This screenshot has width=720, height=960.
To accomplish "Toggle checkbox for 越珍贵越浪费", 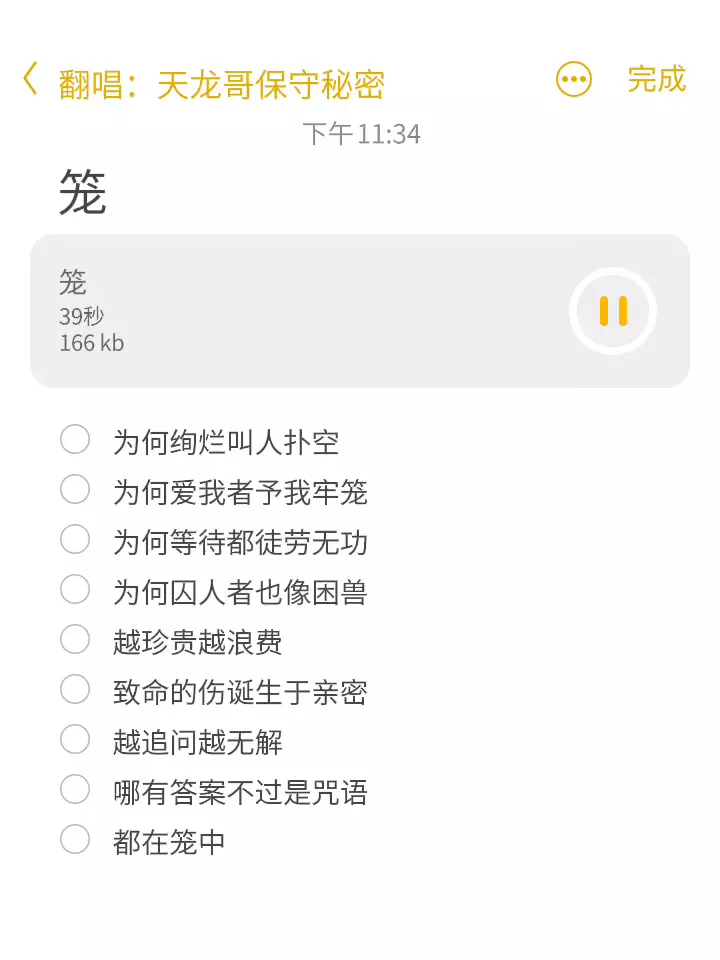I will tap(75, 640).
